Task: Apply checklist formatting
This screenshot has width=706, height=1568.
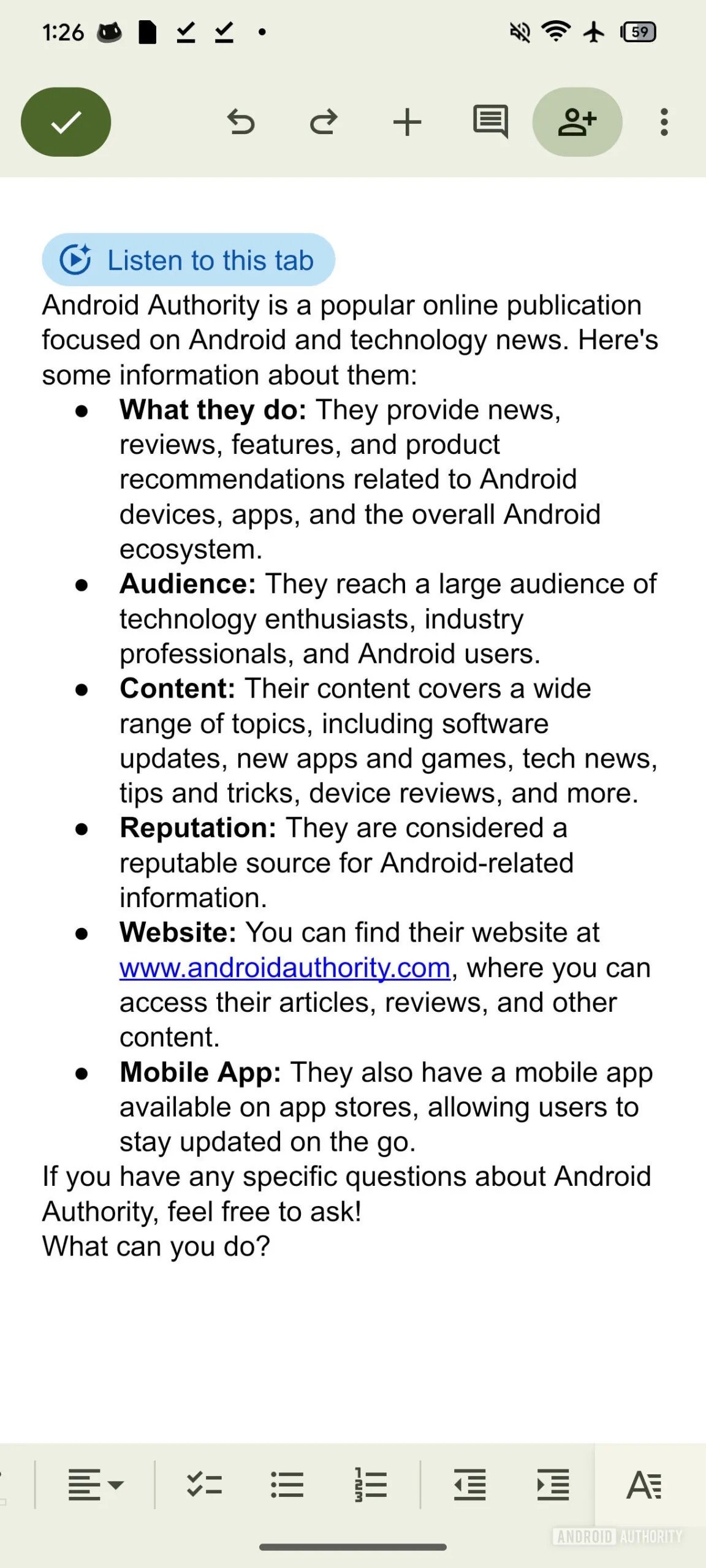Action: pos(204,1485)
